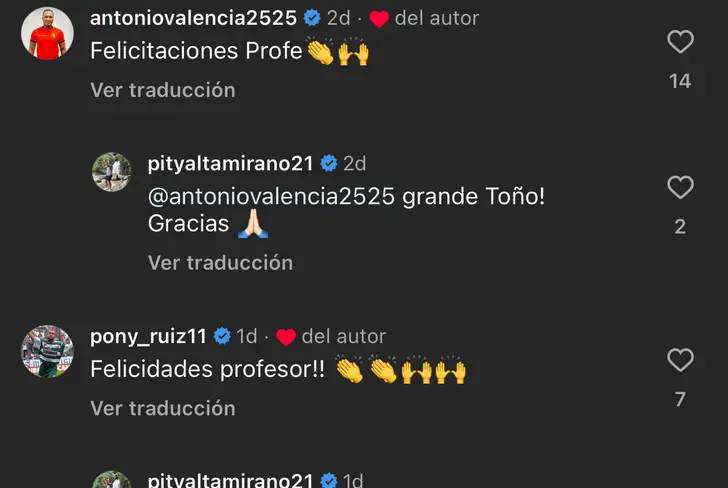Like pony_ruiz11's comment

coord(680,360)
